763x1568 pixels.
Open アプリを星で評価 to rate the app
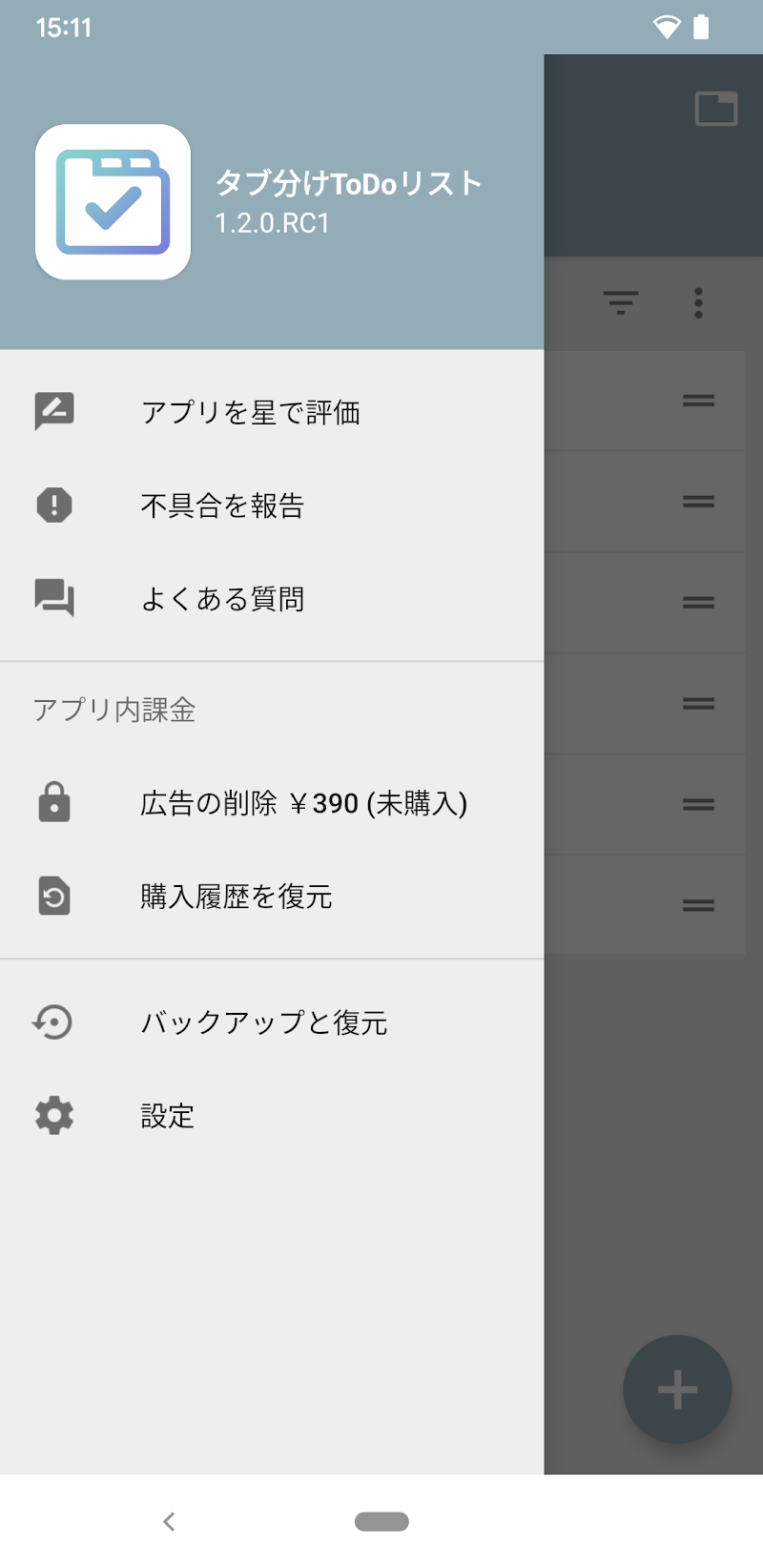[x=250, y=412]
